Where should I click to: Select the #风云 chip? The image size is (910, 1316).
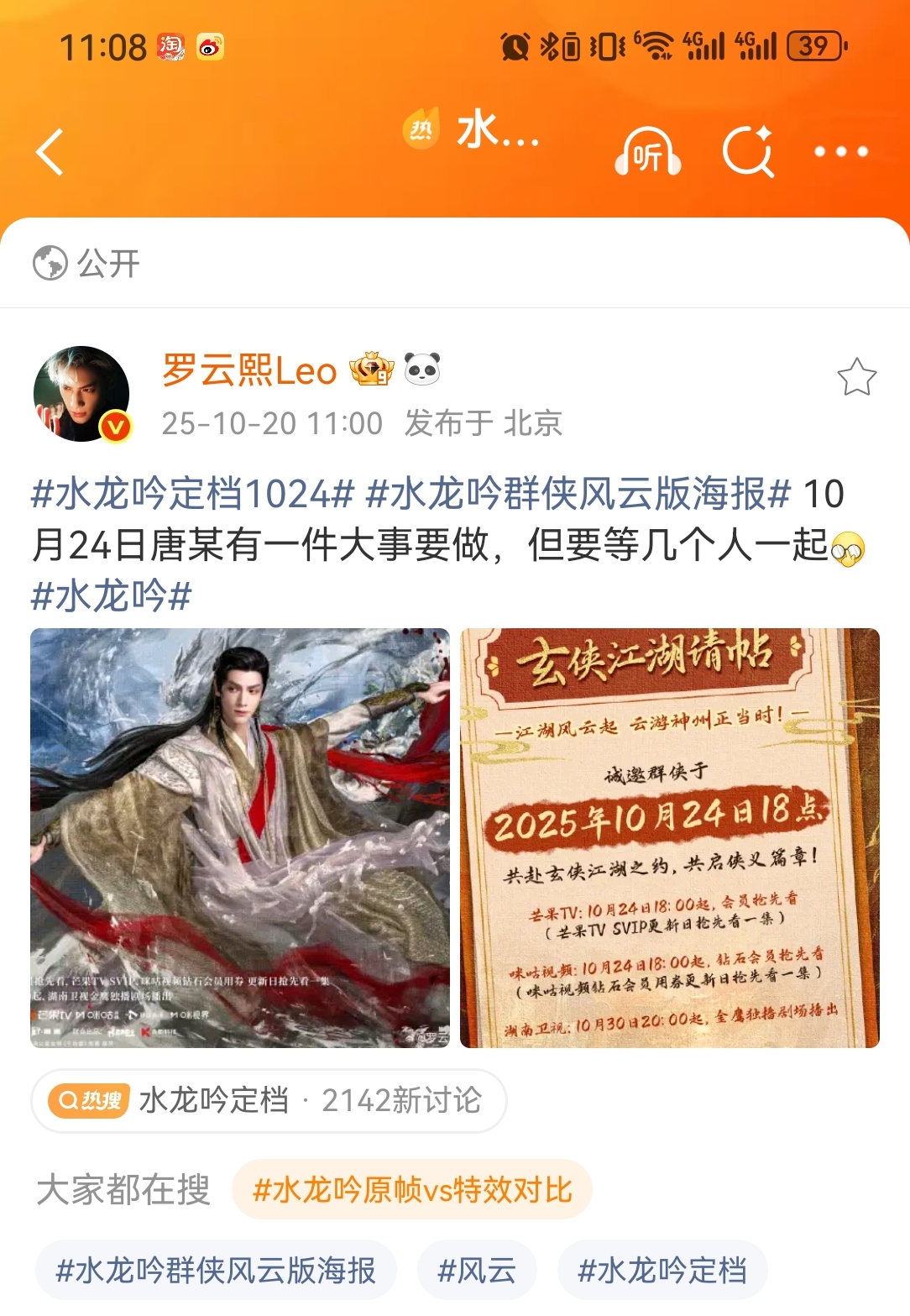coord(476,1270)
